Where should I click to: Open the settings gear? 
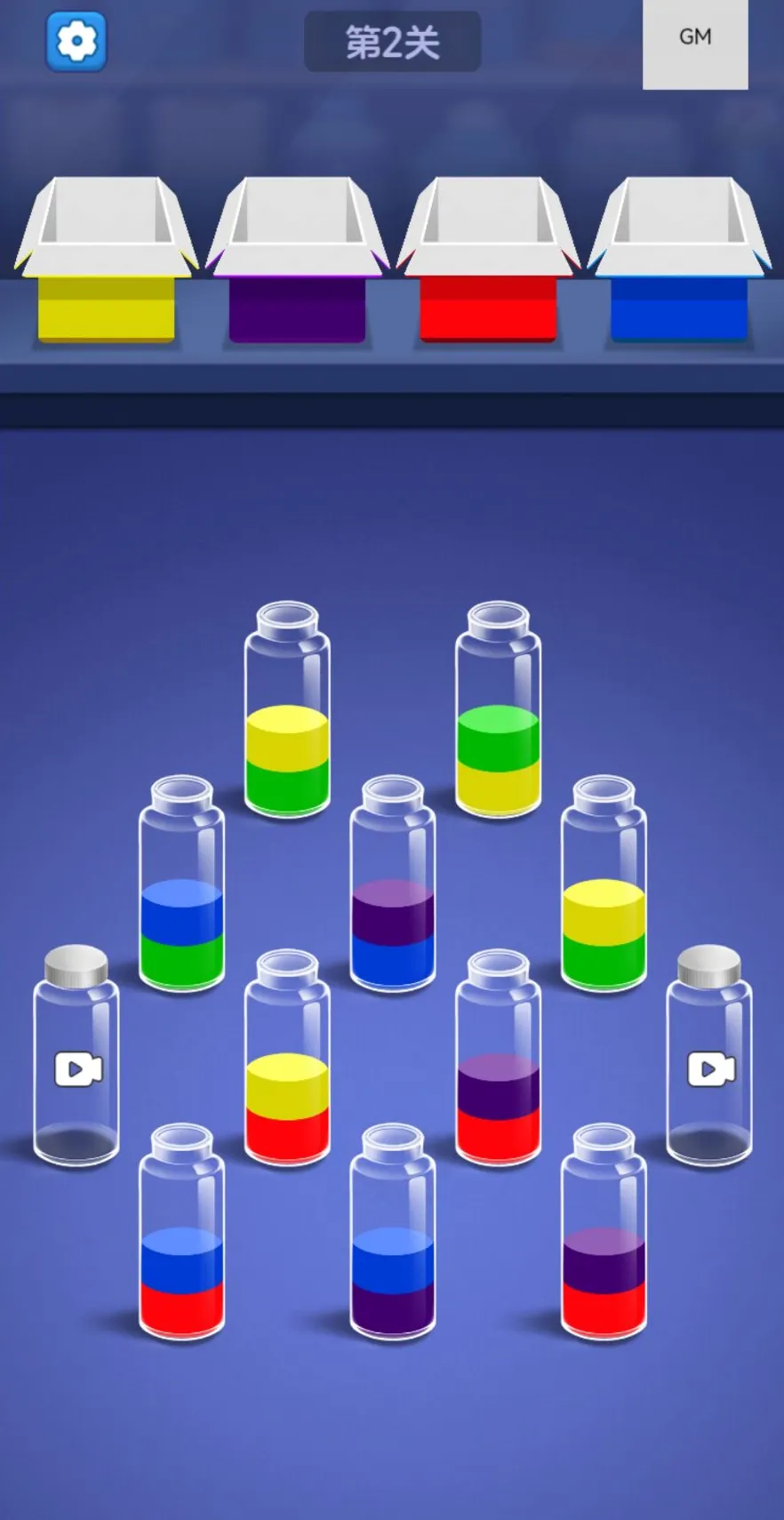click(76, 41)
